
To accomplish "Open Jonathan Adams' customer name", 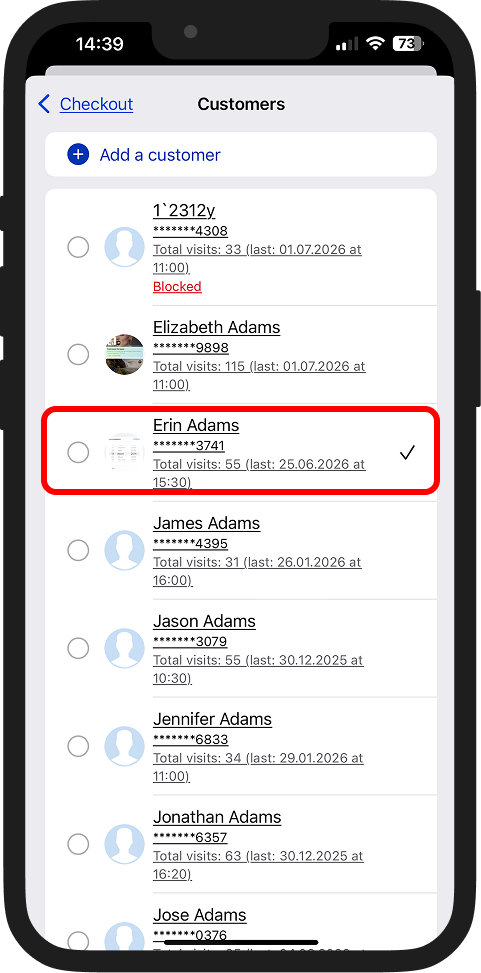I will click(217, 818).
